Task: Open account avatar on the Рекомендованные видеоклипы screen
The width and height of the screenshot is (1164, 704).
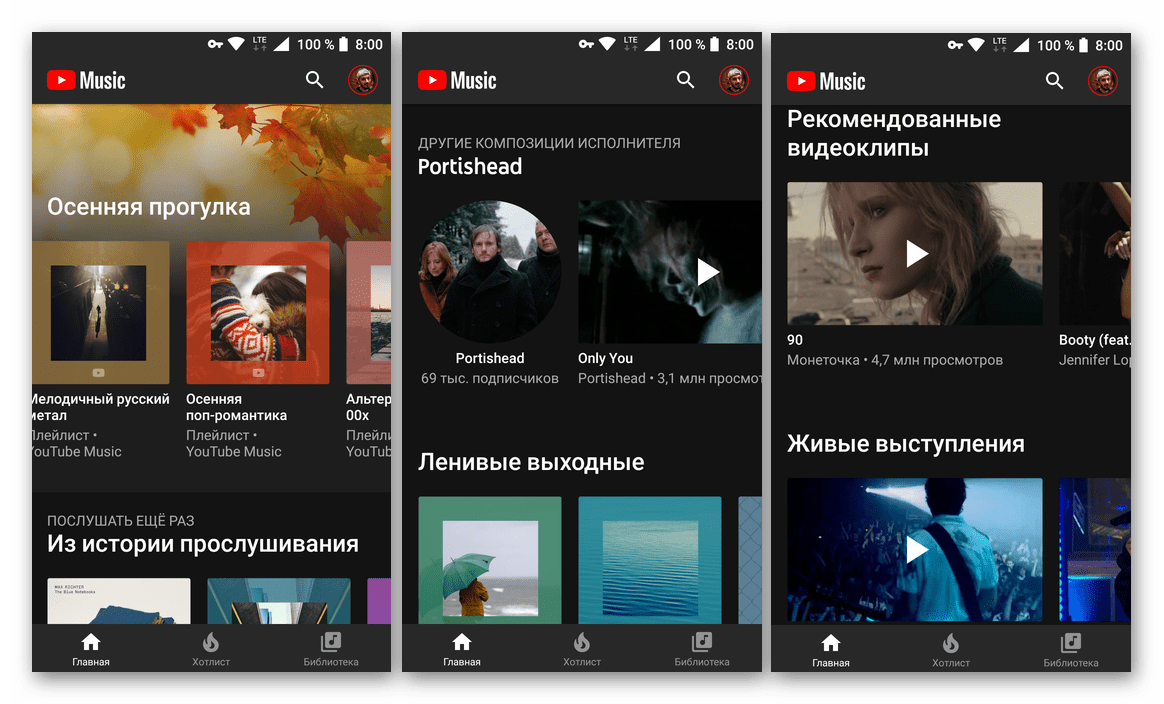Action: [x=1102, y=81]
